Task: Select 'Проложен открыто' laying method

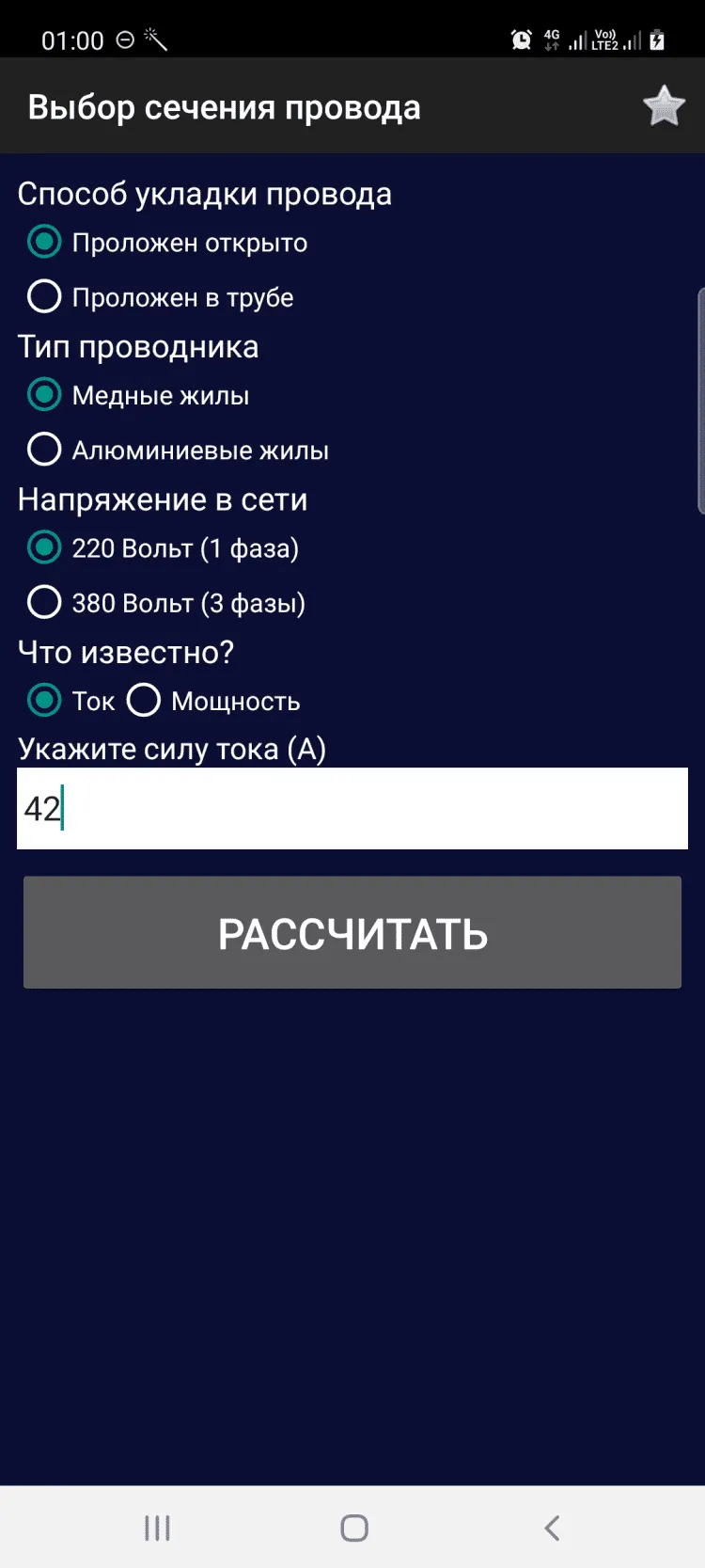Action: click(44, 243)
